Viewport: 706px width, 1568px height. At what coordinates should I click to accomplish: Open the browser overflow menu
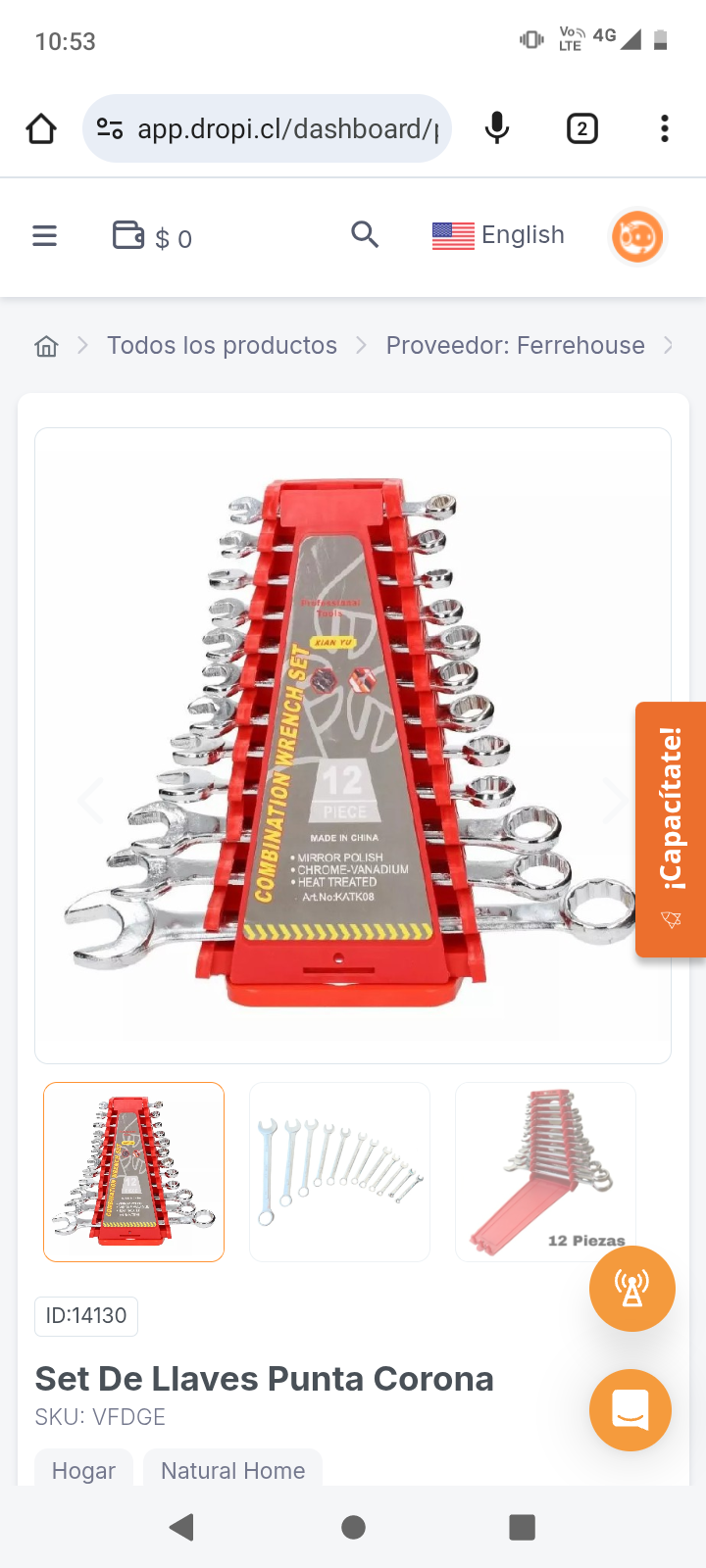click(x=664, y=128)
